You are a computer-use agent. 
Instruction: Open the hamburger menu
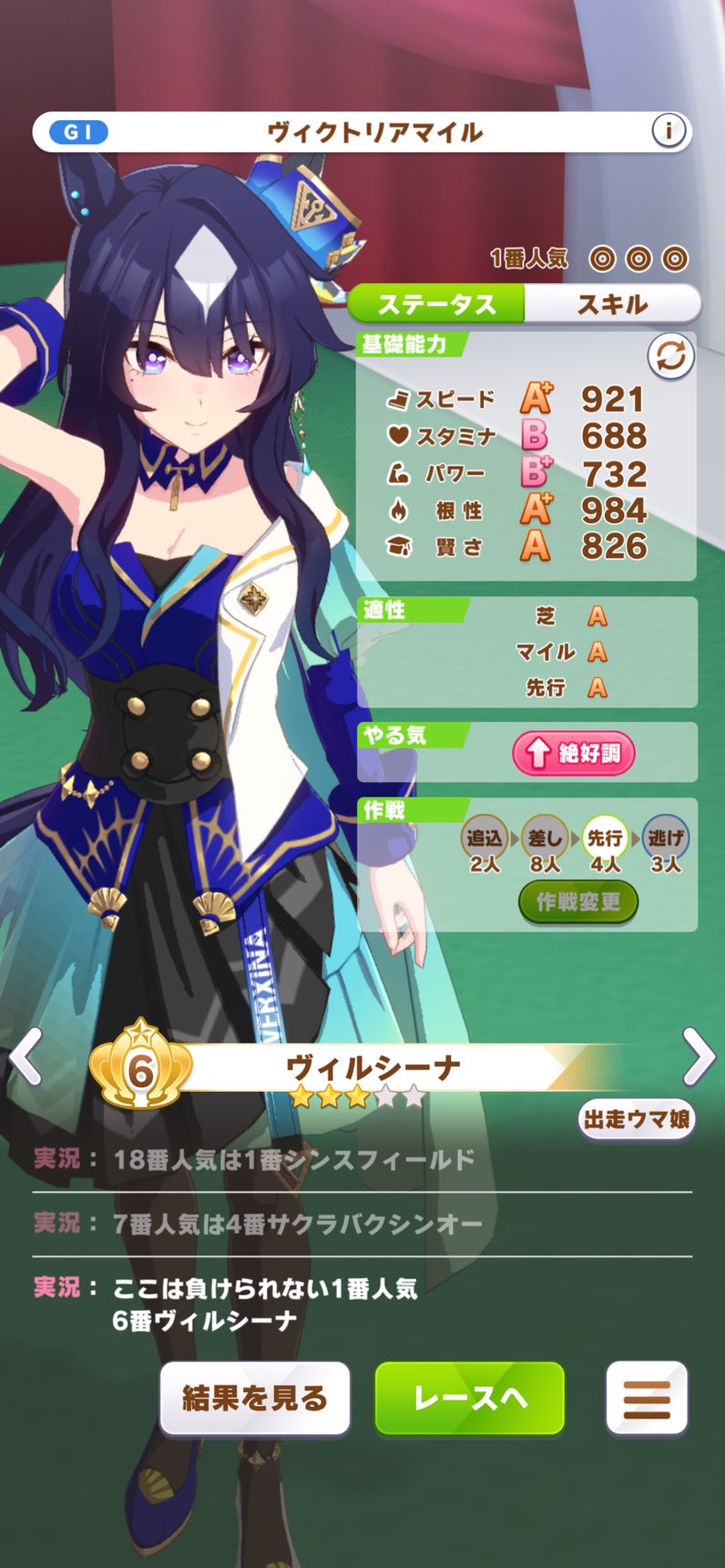click(647, 1399)
